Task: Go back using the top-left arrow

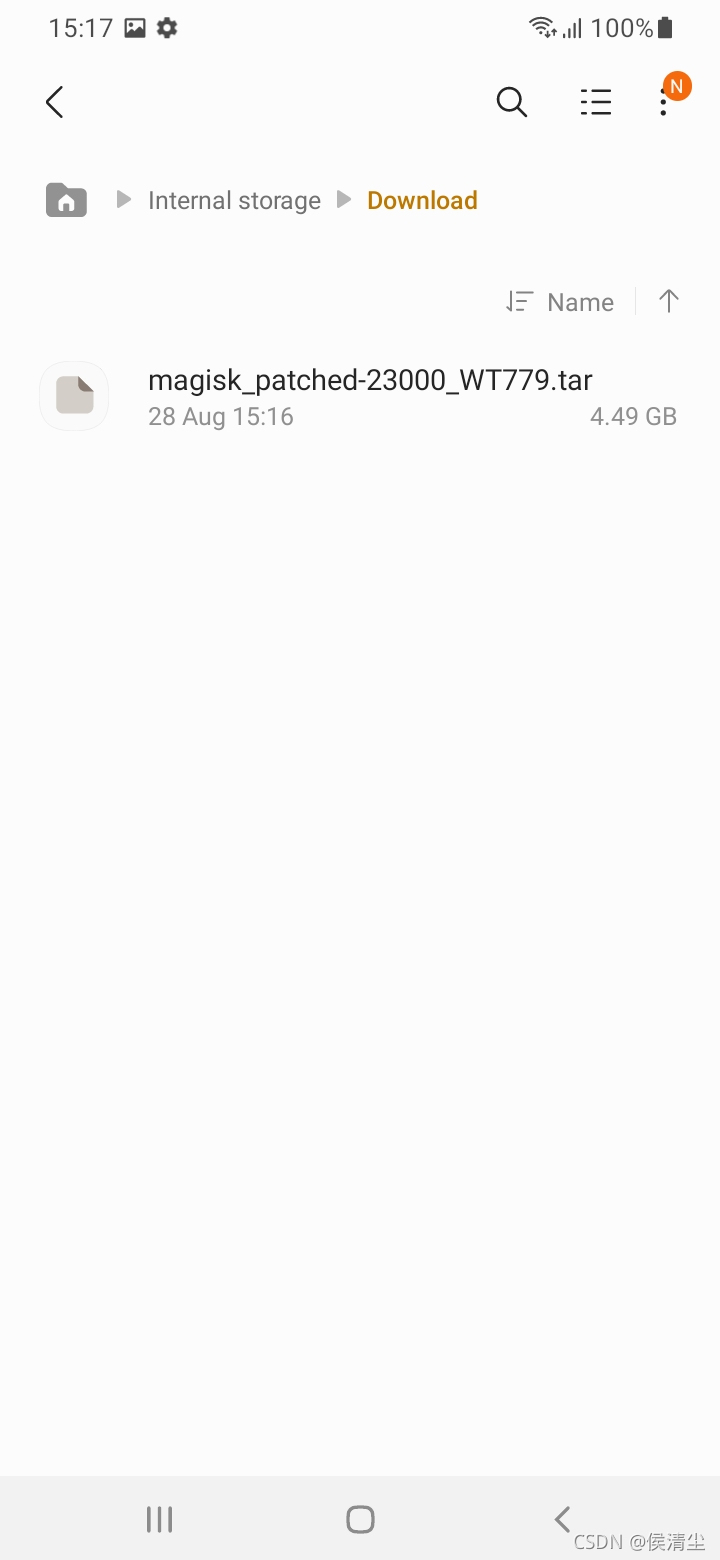Action: 55,102
